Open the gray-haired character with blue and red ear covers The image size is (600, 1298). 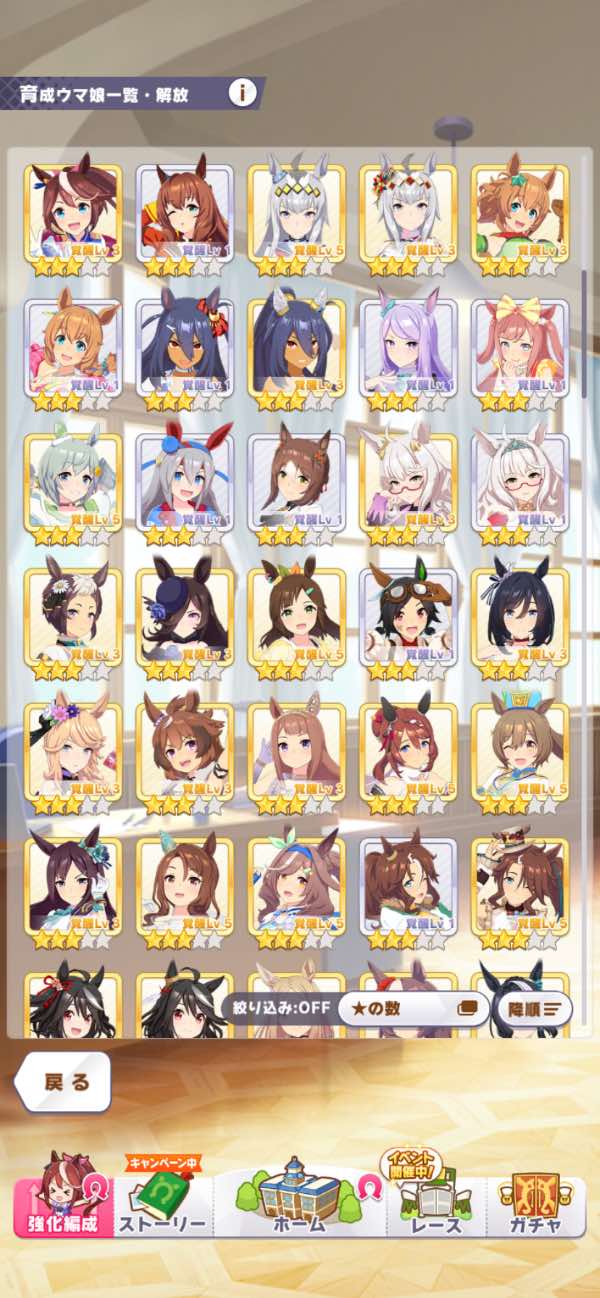click(x=184, y=483)
